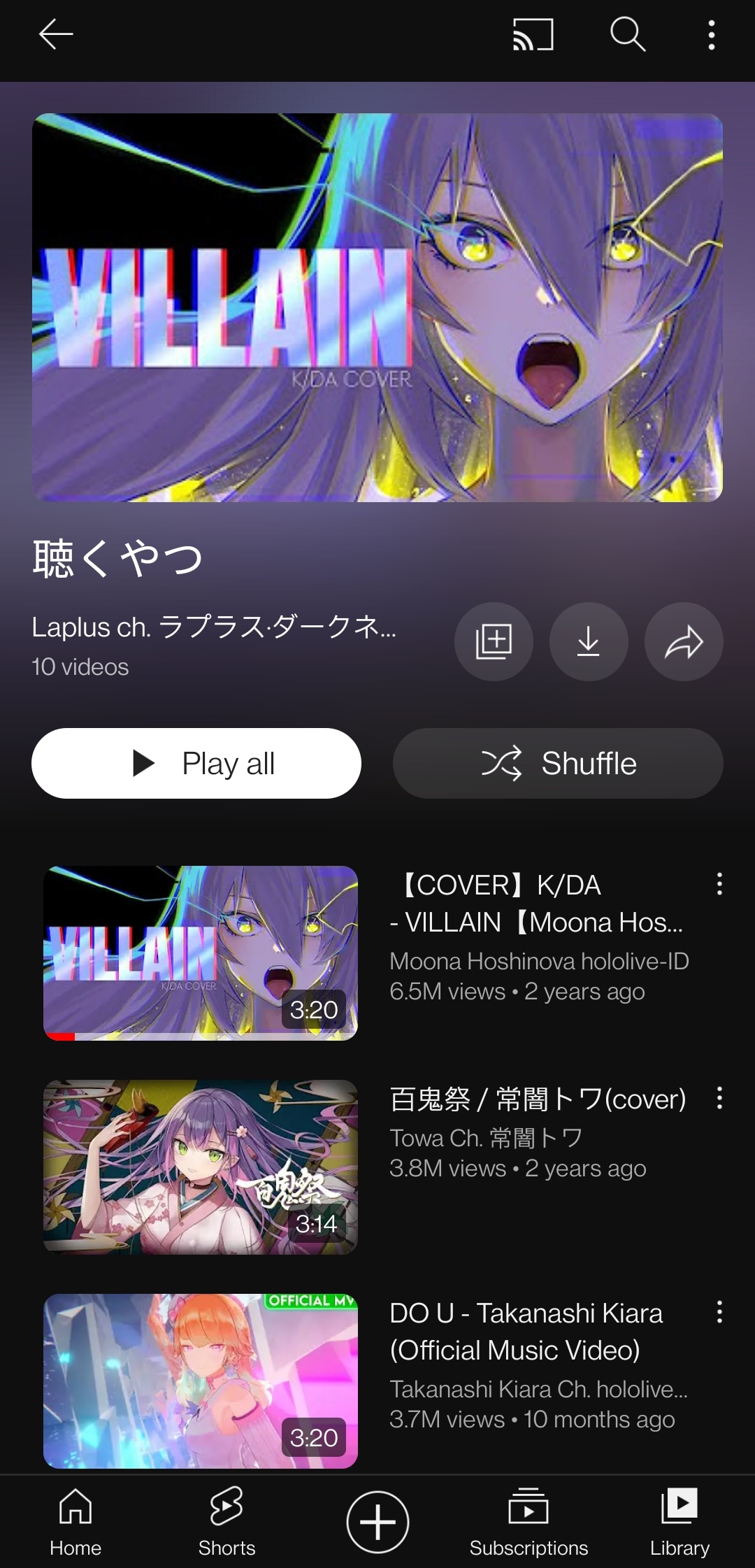Image resolution: width=755 pixels, height=1568 pixels.
Task: Open the 百鬼祭 / 常闇トワ cover video
Action: (201, 1167)
